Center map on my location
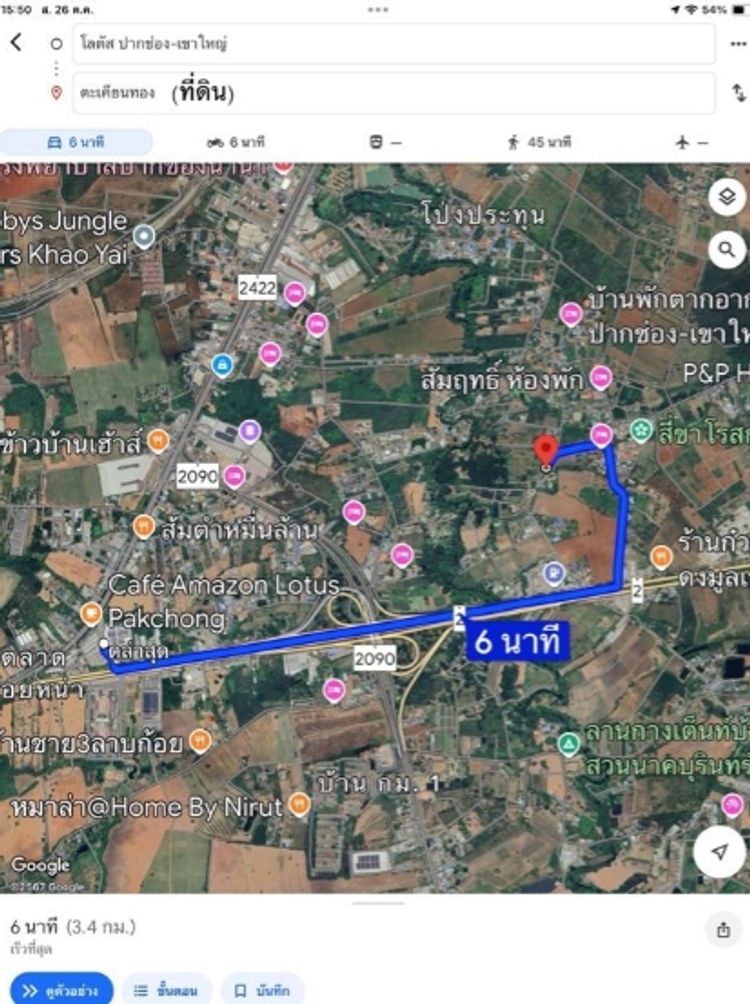The image size is (750, 1004). [x=719, y=851]
